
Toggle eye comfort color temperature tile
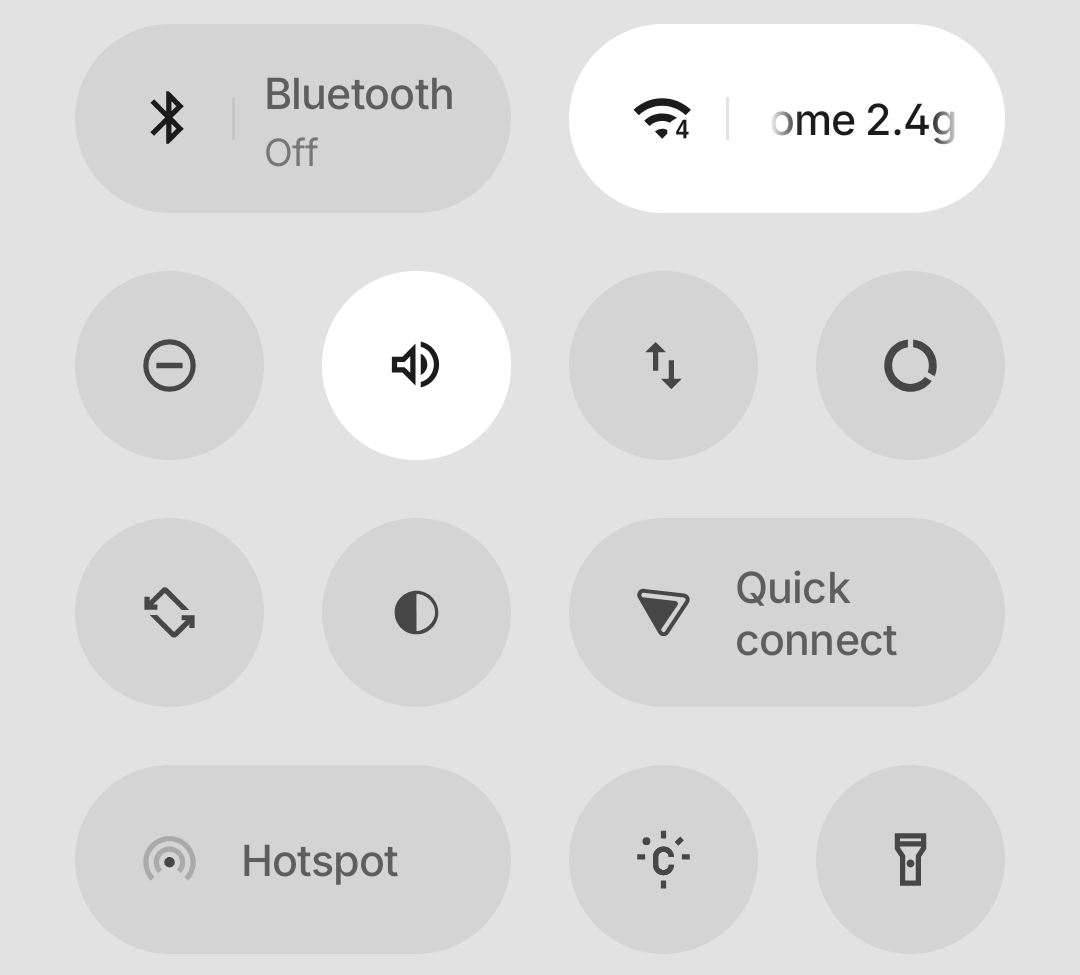click(x=663, y=860)
